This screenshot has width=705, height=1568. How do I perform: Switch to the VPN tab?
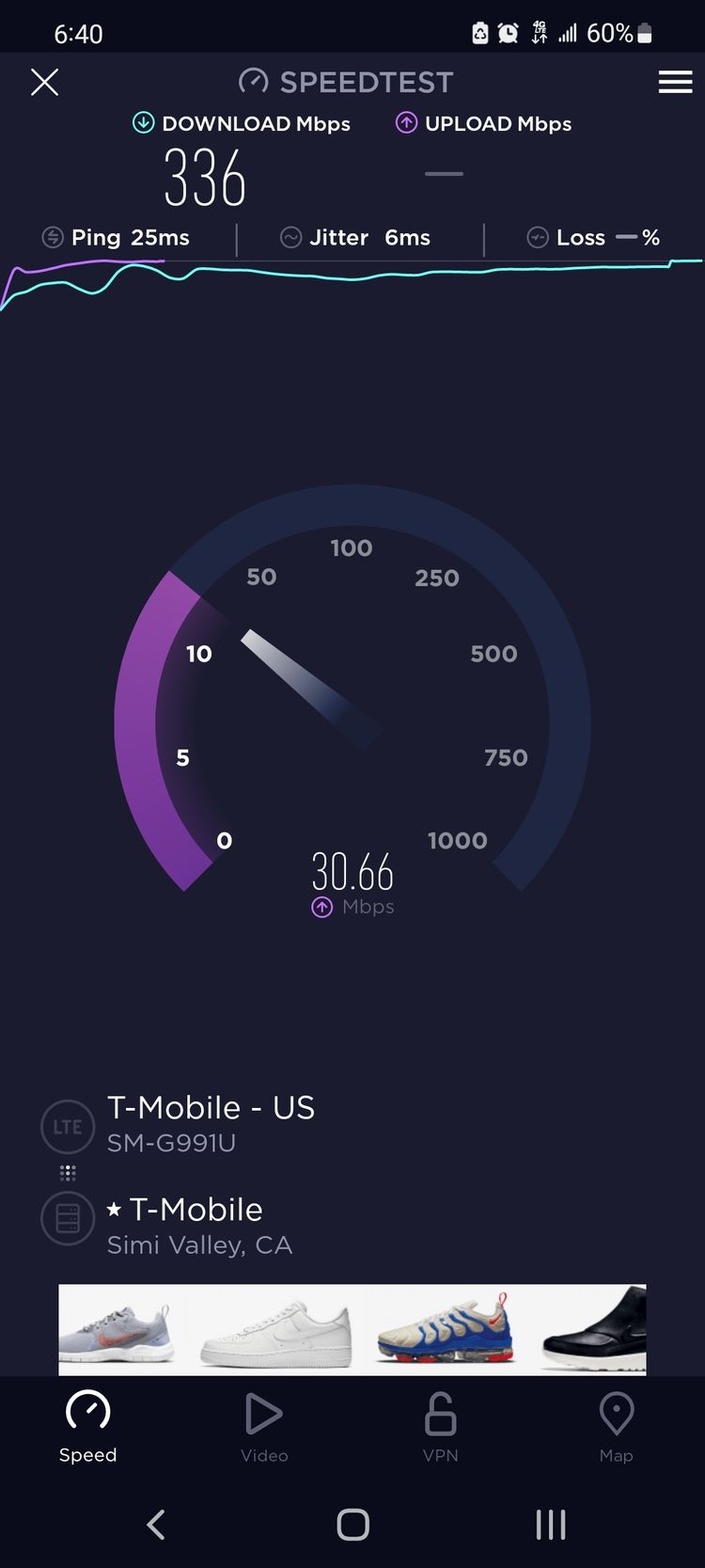[x=440, y=1428]
